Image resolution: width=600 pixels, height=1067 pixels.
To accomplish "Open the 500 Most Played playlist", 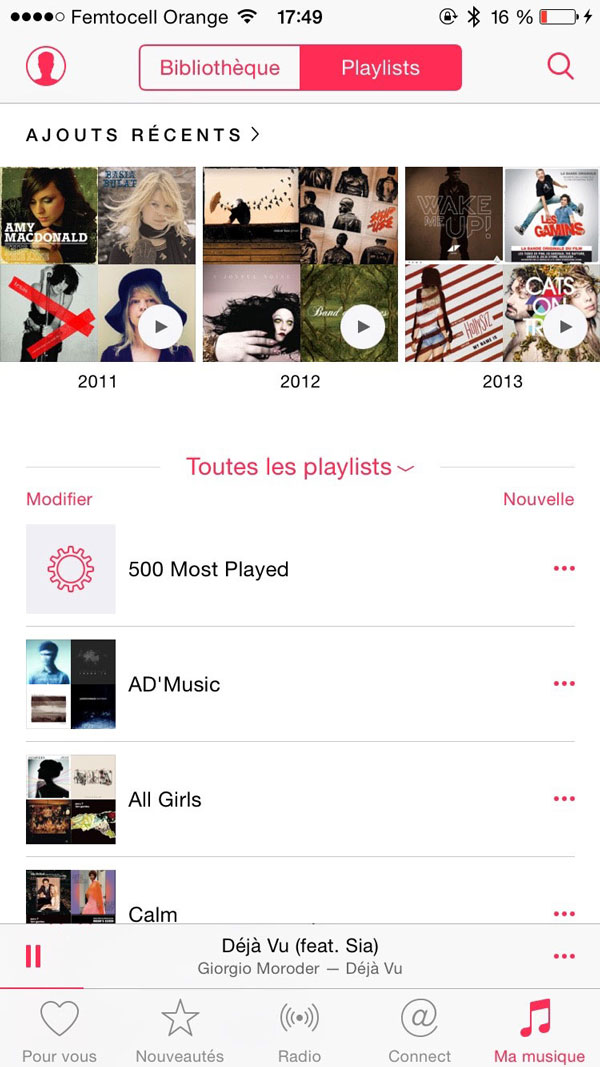I will pos(300,569).
